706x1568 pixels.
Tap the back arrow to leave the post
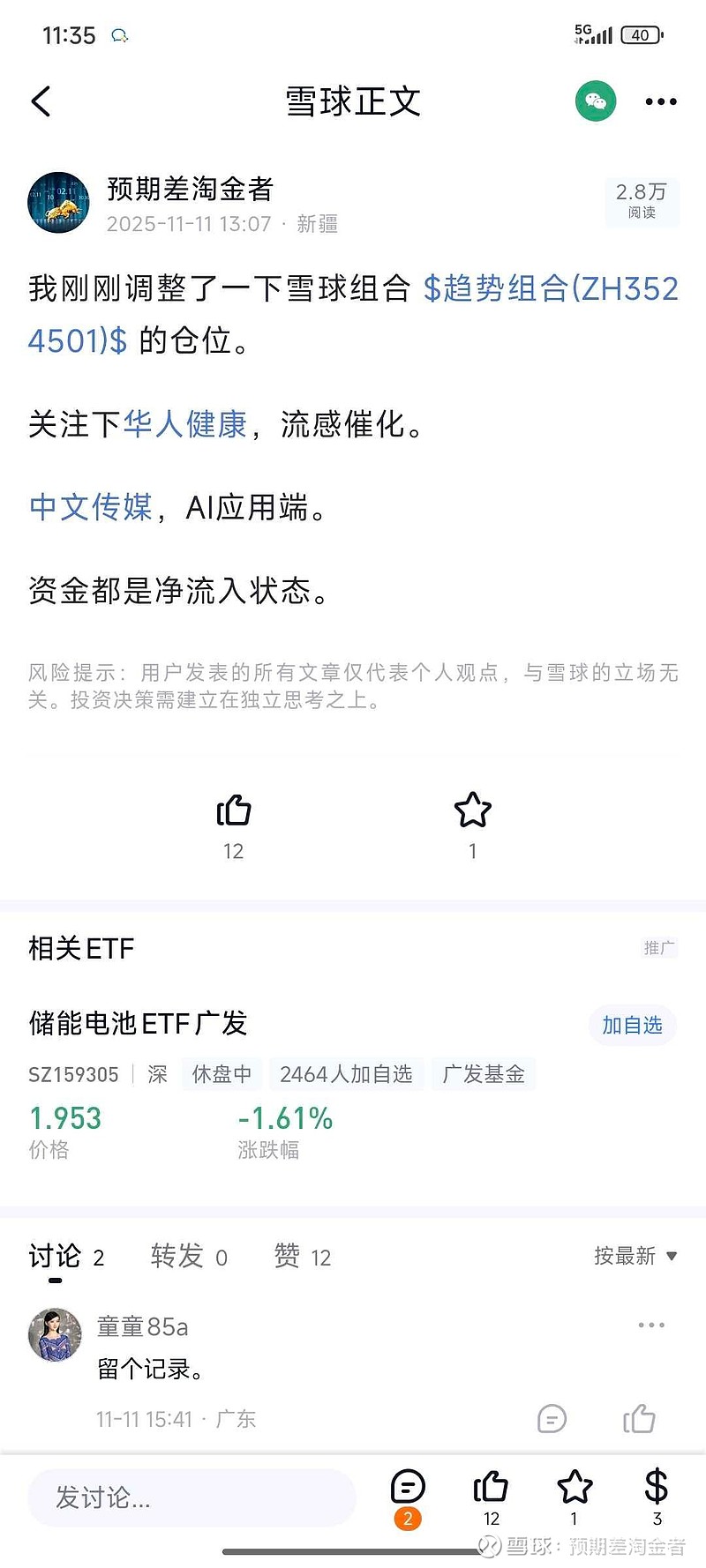coord(41,101)
